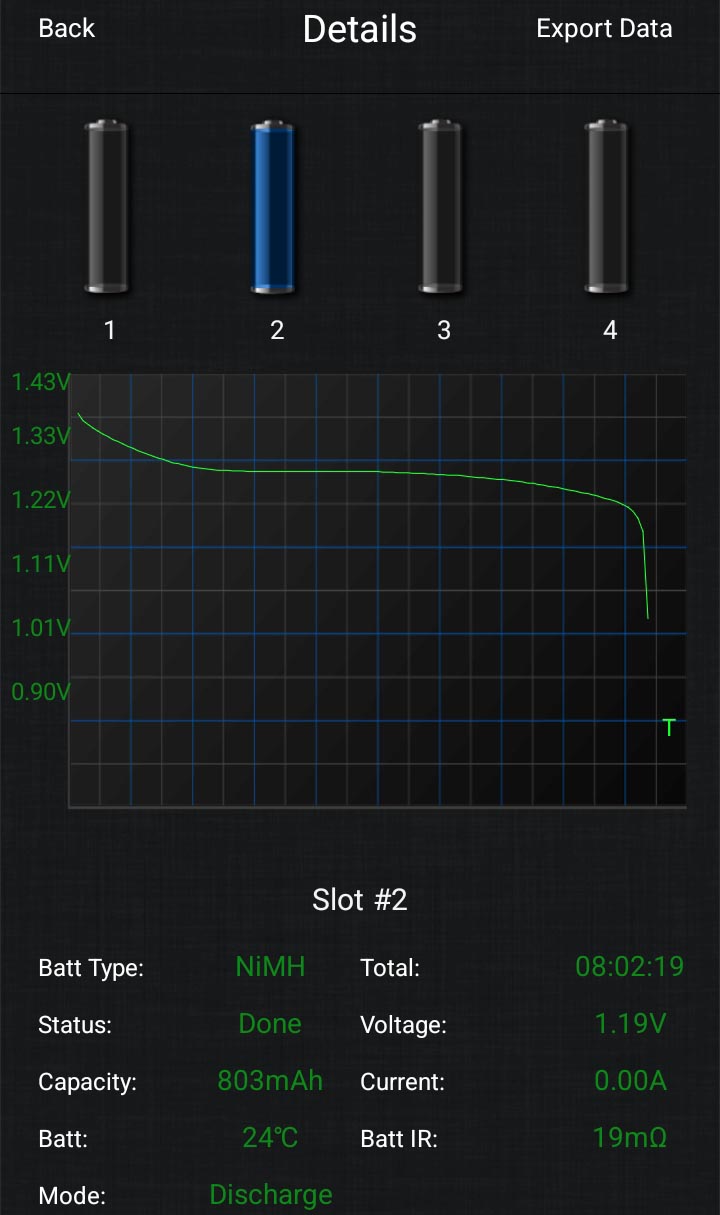Select battery slot 2
This screenshot has height=1215, width=720.
[273, 208]
